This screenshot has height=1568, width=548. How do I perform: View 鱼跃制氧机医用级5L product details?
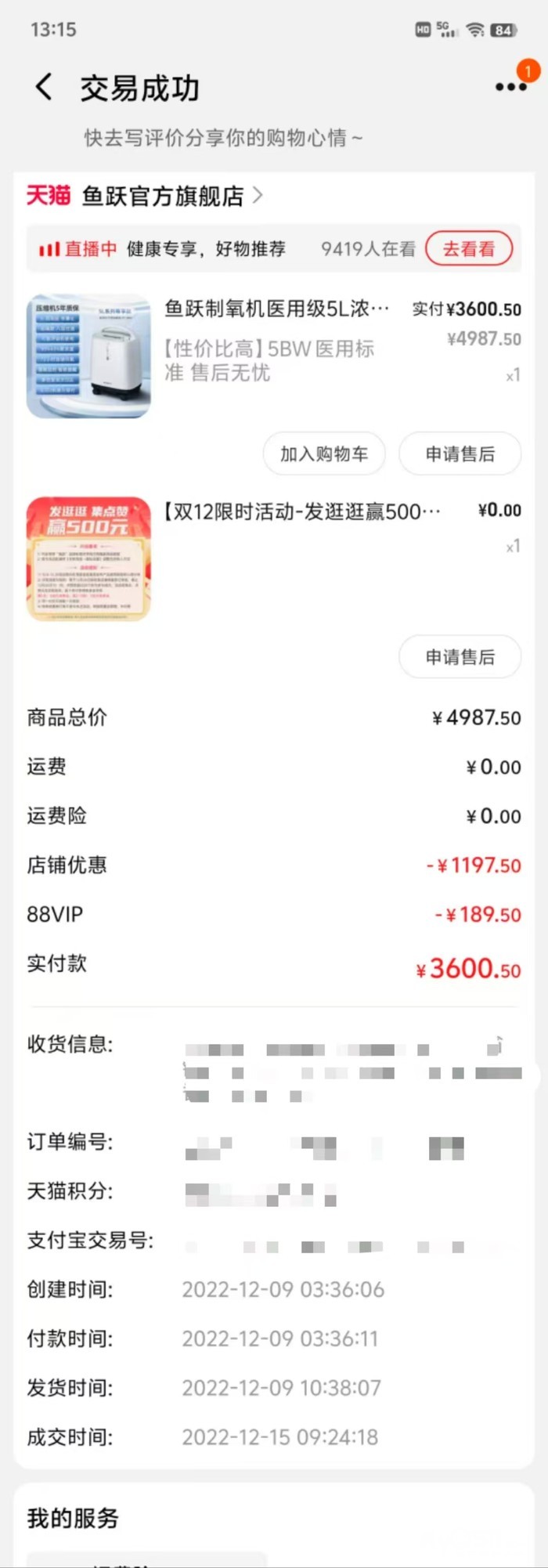point(276,309)
